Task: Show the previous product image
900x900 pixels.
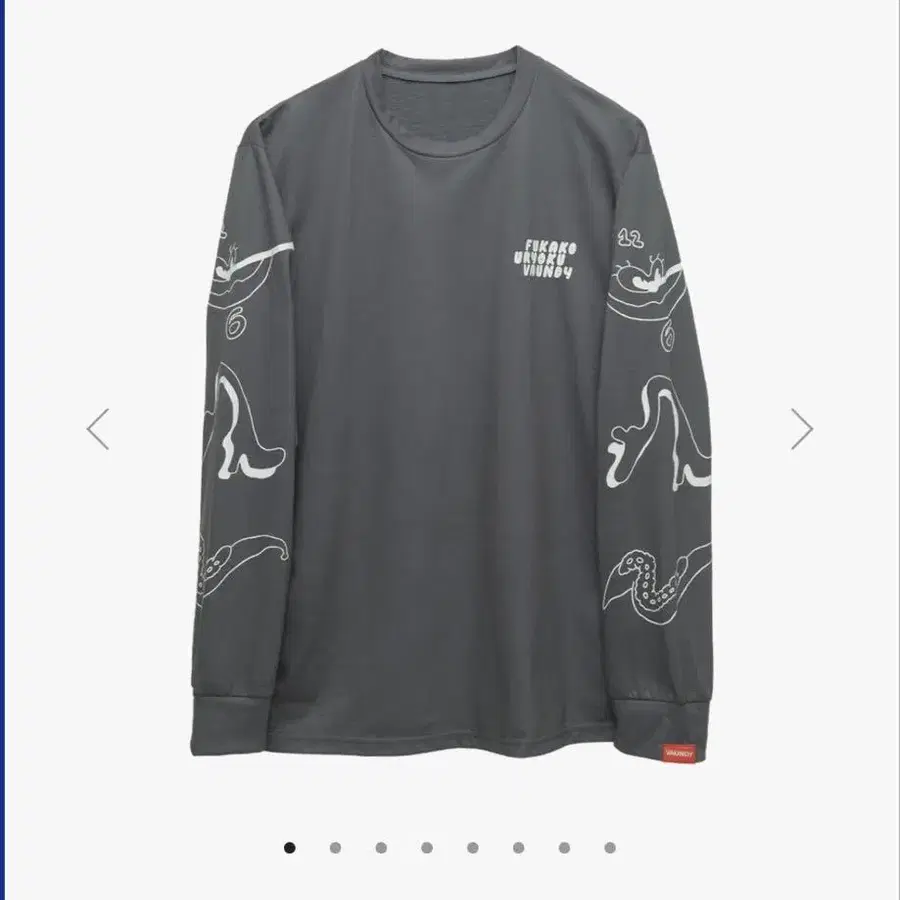Action: (98, 429)
